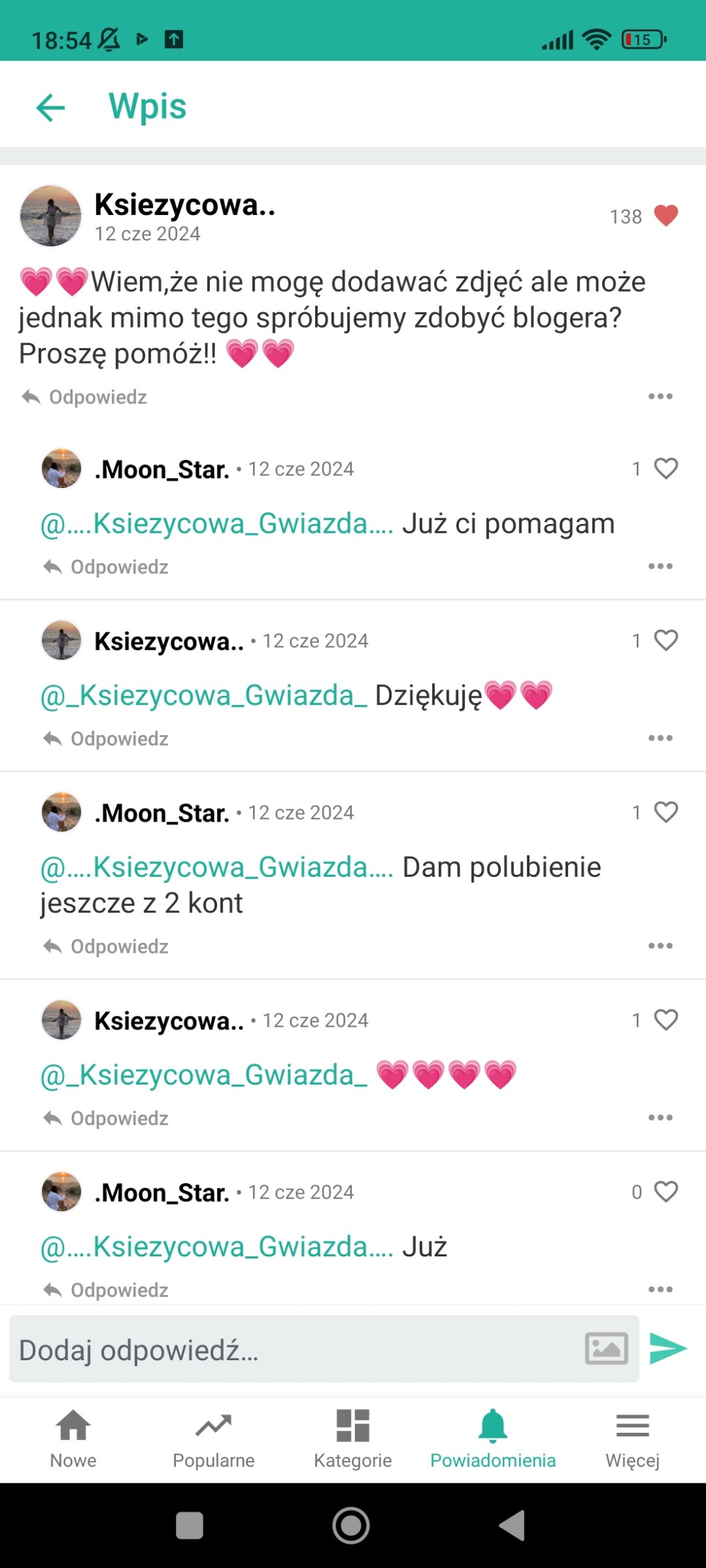
Task: Like the "Już ci pomagam" comment
Action: click(x=665, y=469)
